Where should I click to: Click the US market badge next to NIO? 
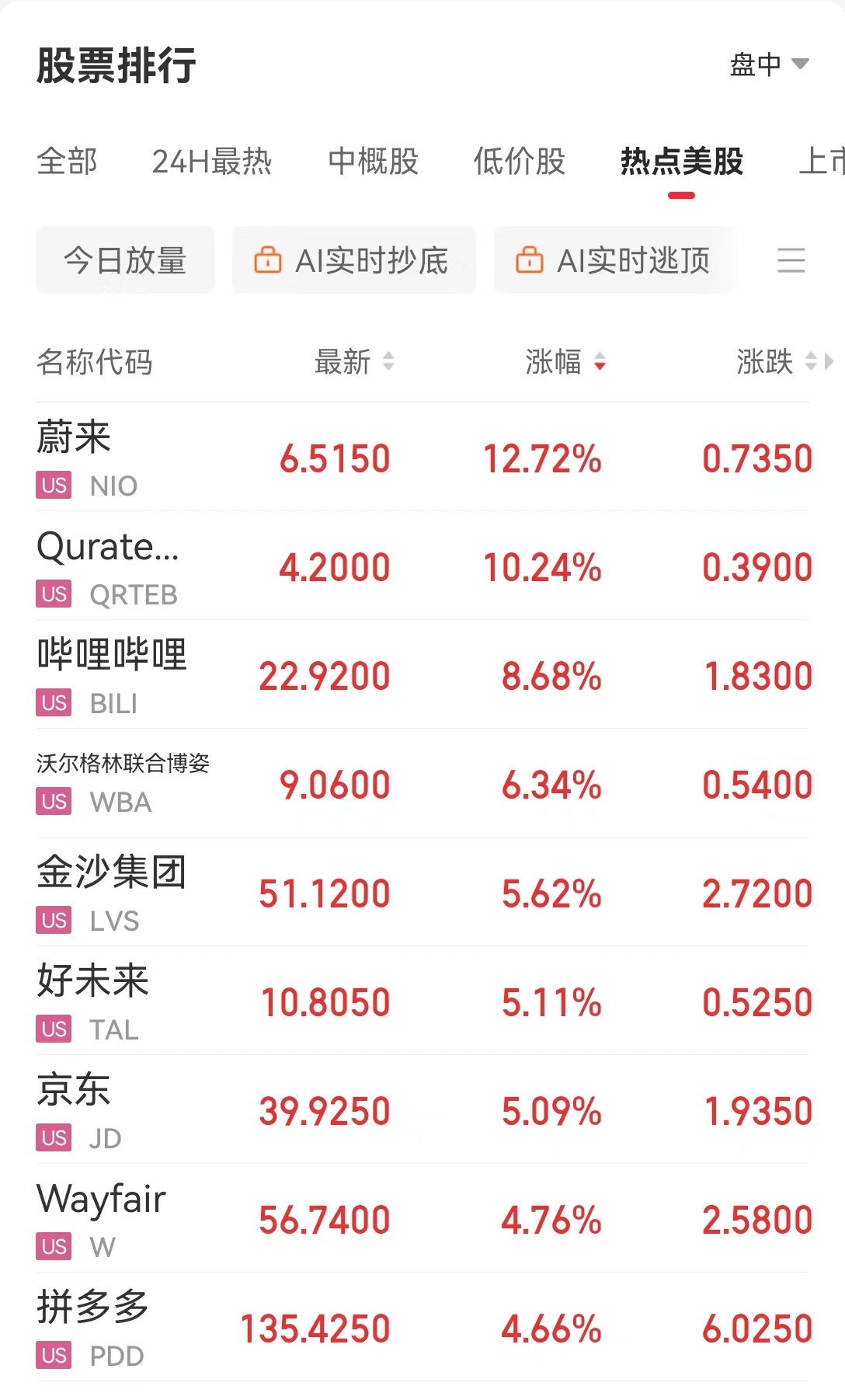[52, 486]
